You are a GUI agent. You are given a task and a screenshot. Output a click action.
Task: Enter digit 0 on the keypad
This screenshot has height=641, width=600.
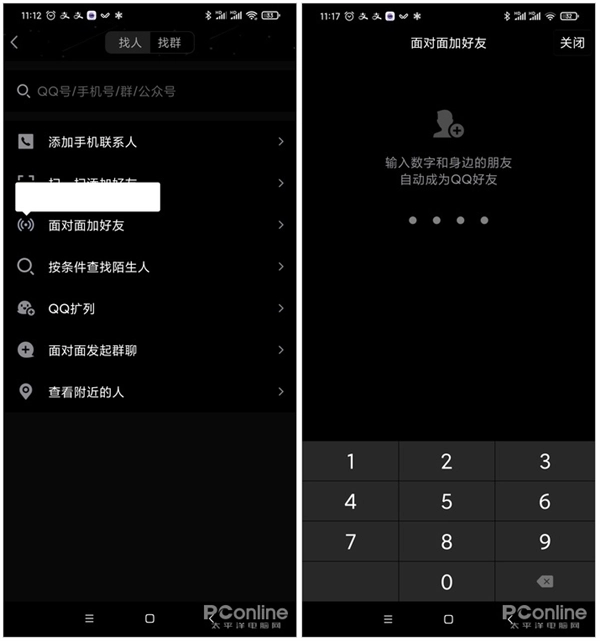447,581
